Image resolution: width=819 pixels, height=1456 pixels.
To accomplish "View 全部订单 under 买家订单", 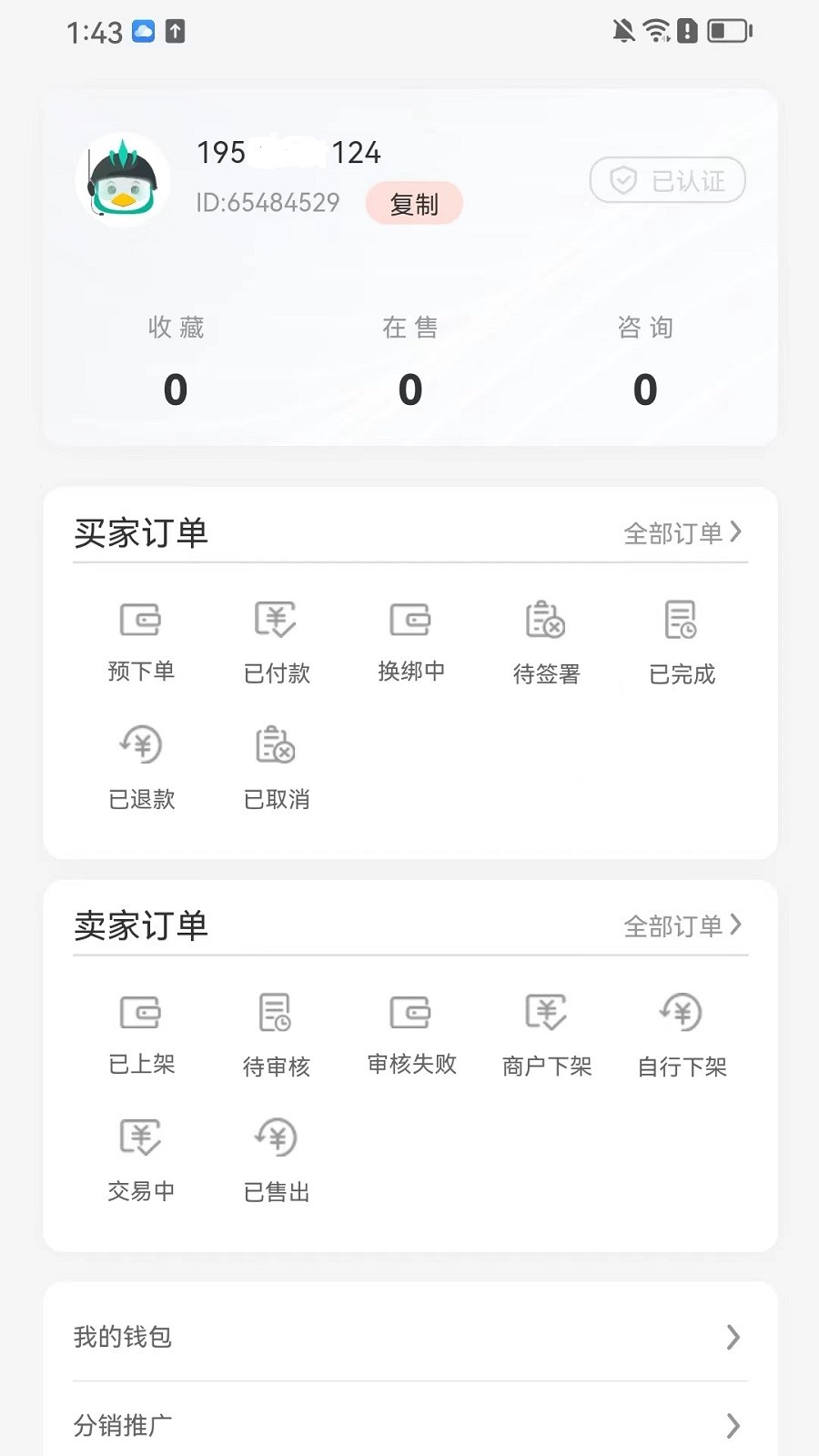I will (x=682, y=533).
